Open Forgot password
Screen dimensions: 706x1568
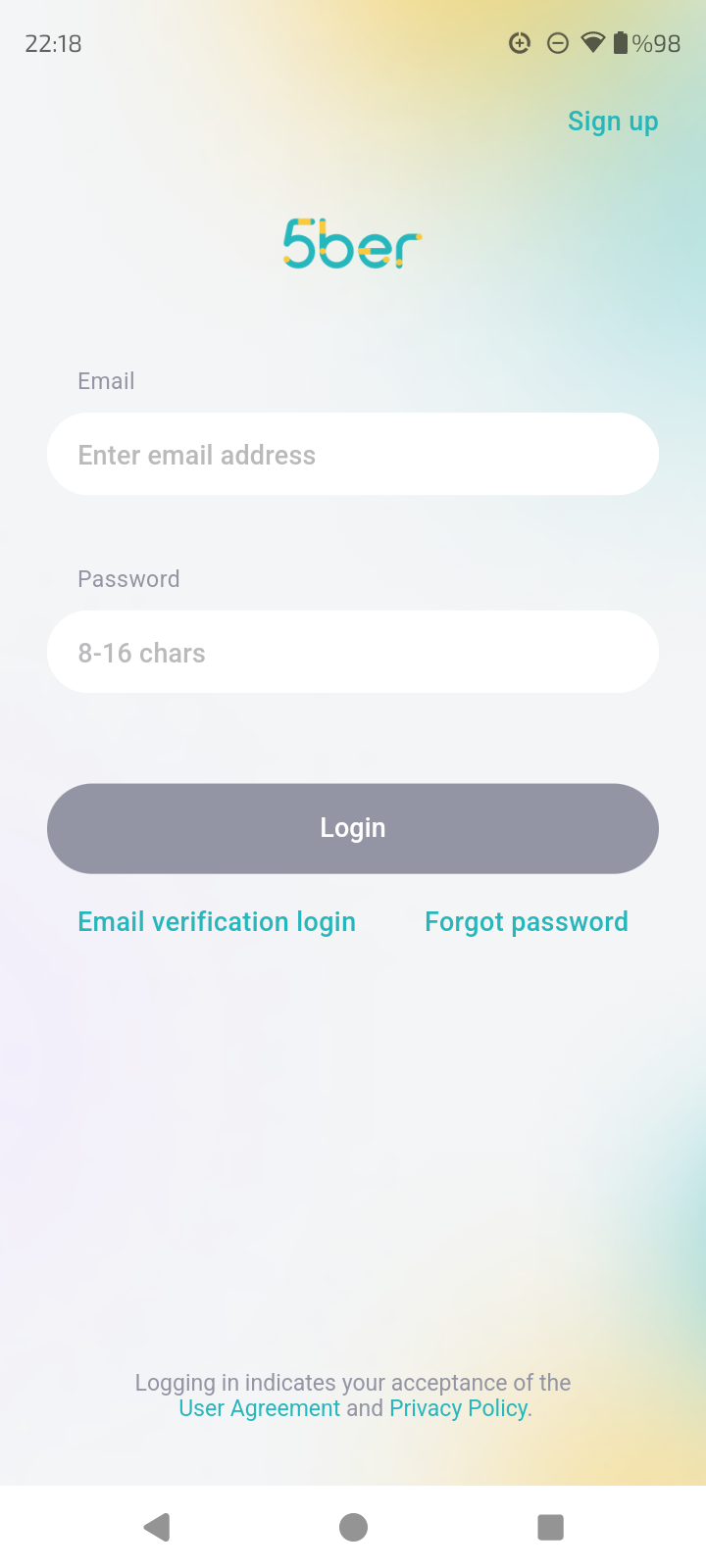tap(527, 922)
